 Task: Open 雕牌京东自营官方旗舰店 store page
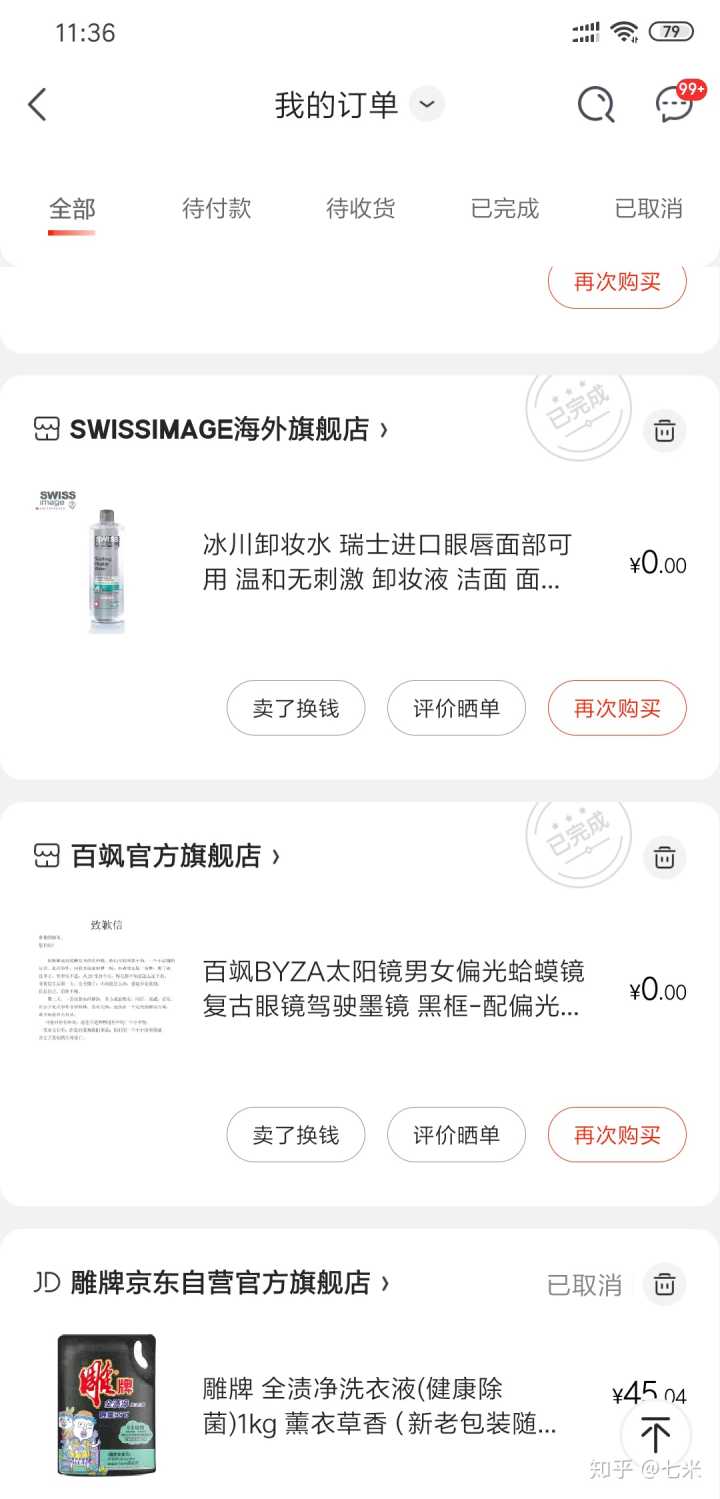pyautogui.click(x=220, y=1283)
